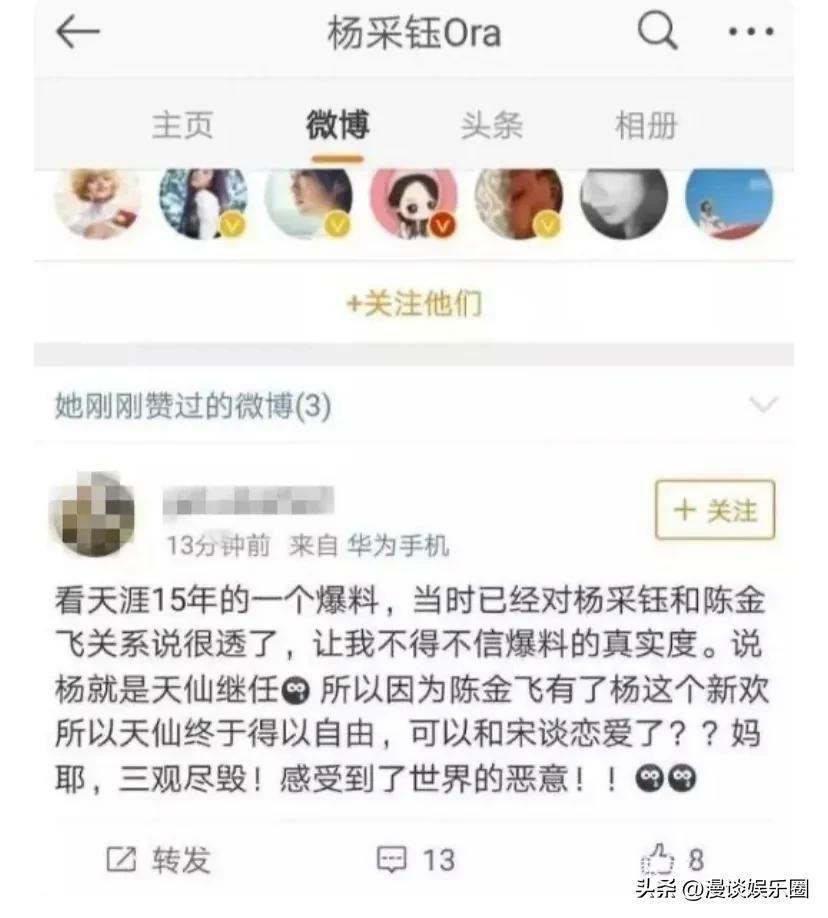Tap +关注他们 to follow suggested users
This screenshot has width=828, height=918.
click(413, 304)
